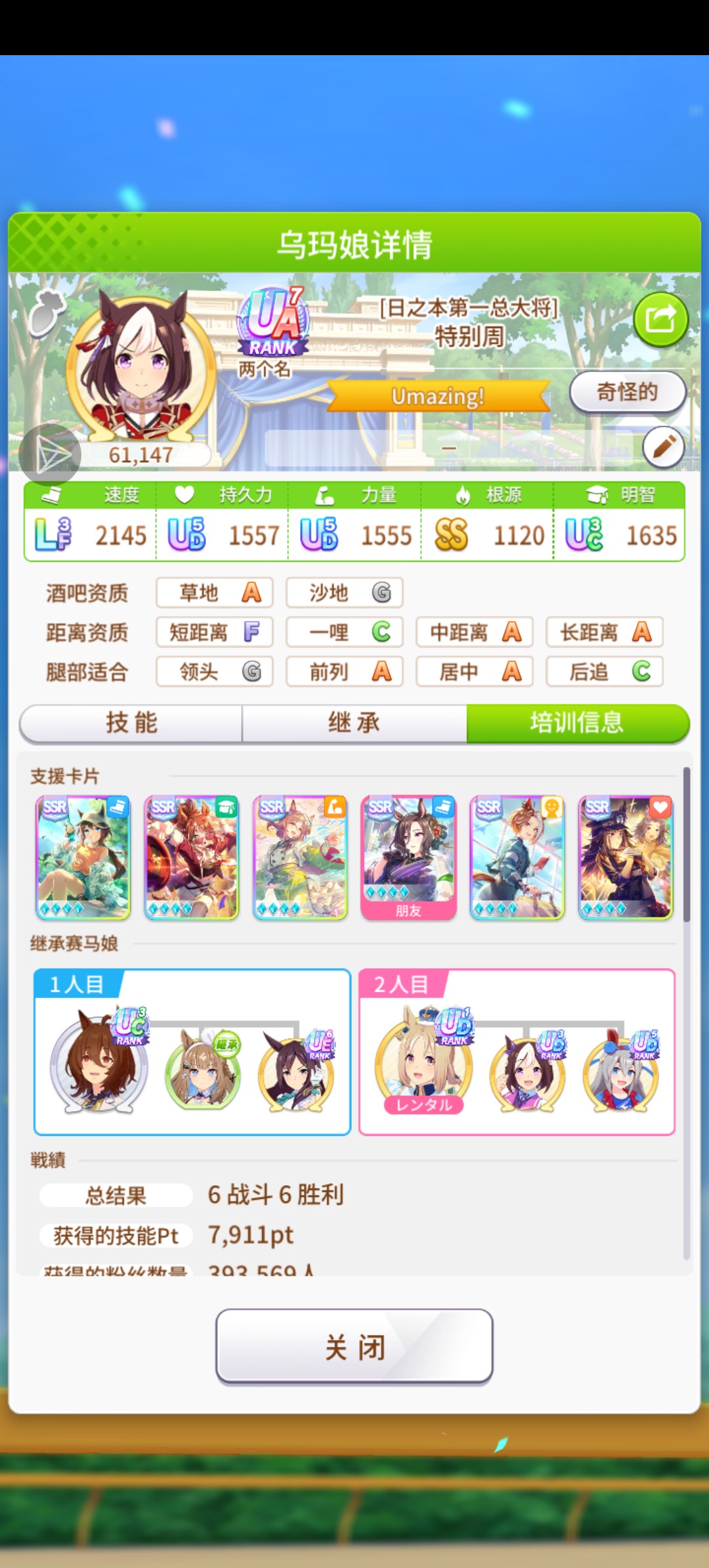
Task: Close the dialog with 关闭
Action: 354,1347
